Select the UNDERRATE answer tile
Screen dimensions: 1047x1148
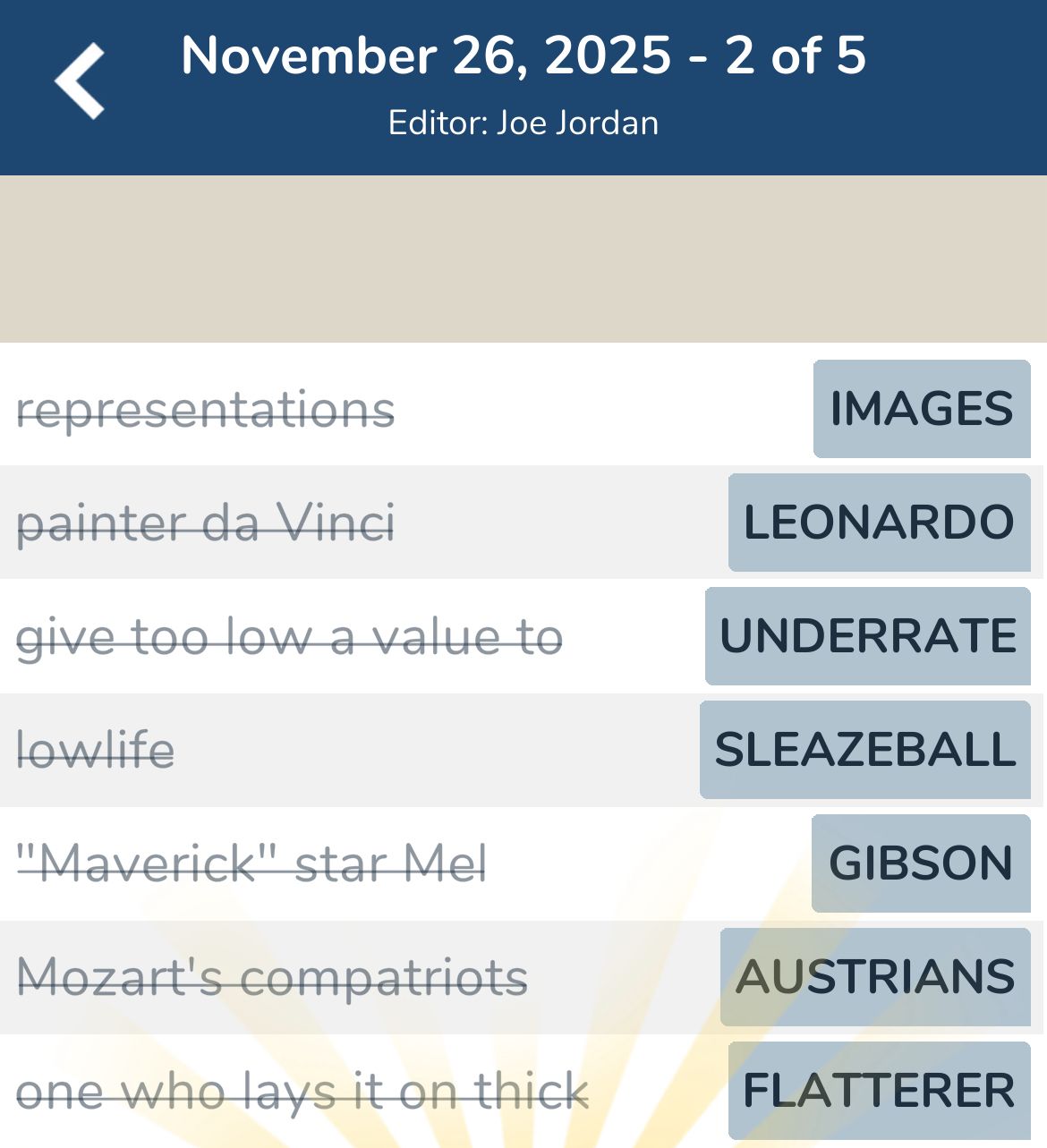point(865,636)
